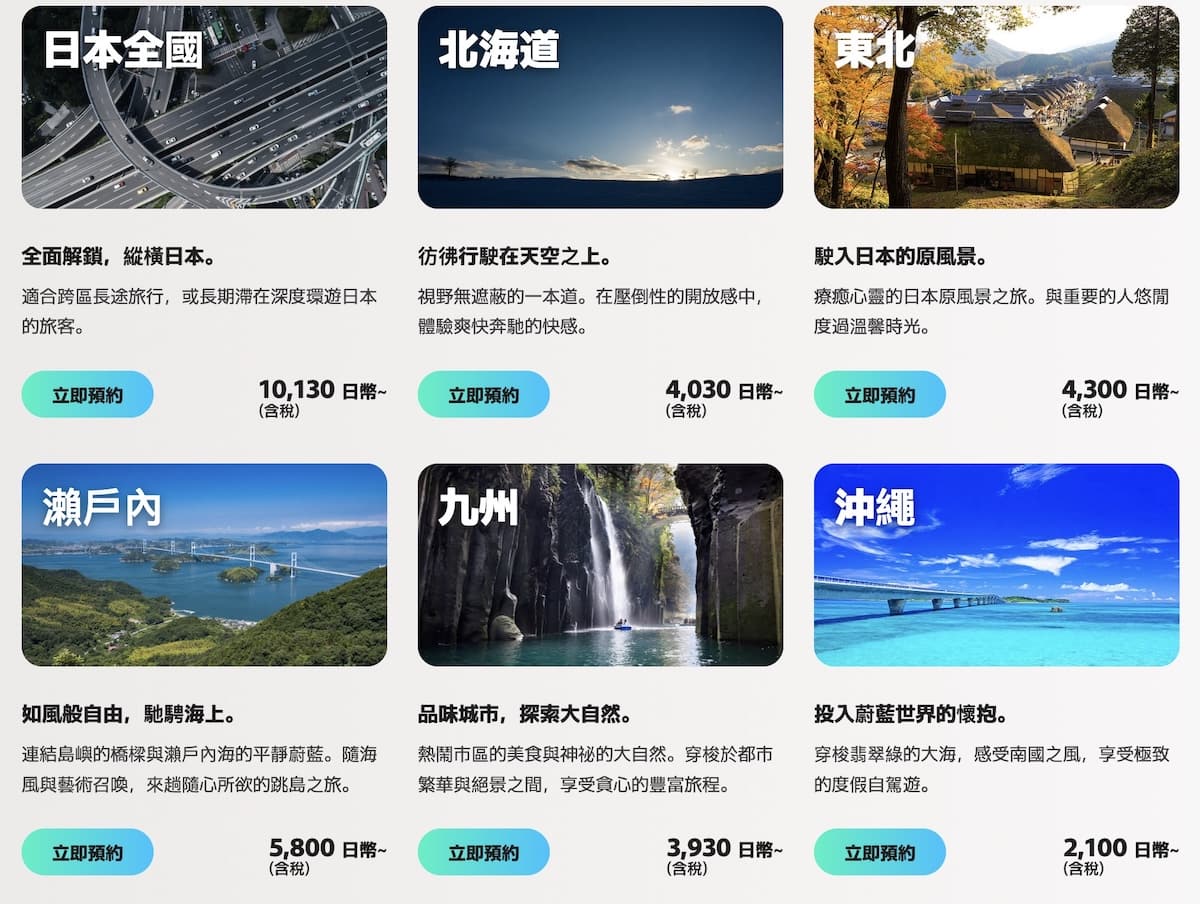
Task: View the 九州 waterfall image card
Action: pos(600,565)
